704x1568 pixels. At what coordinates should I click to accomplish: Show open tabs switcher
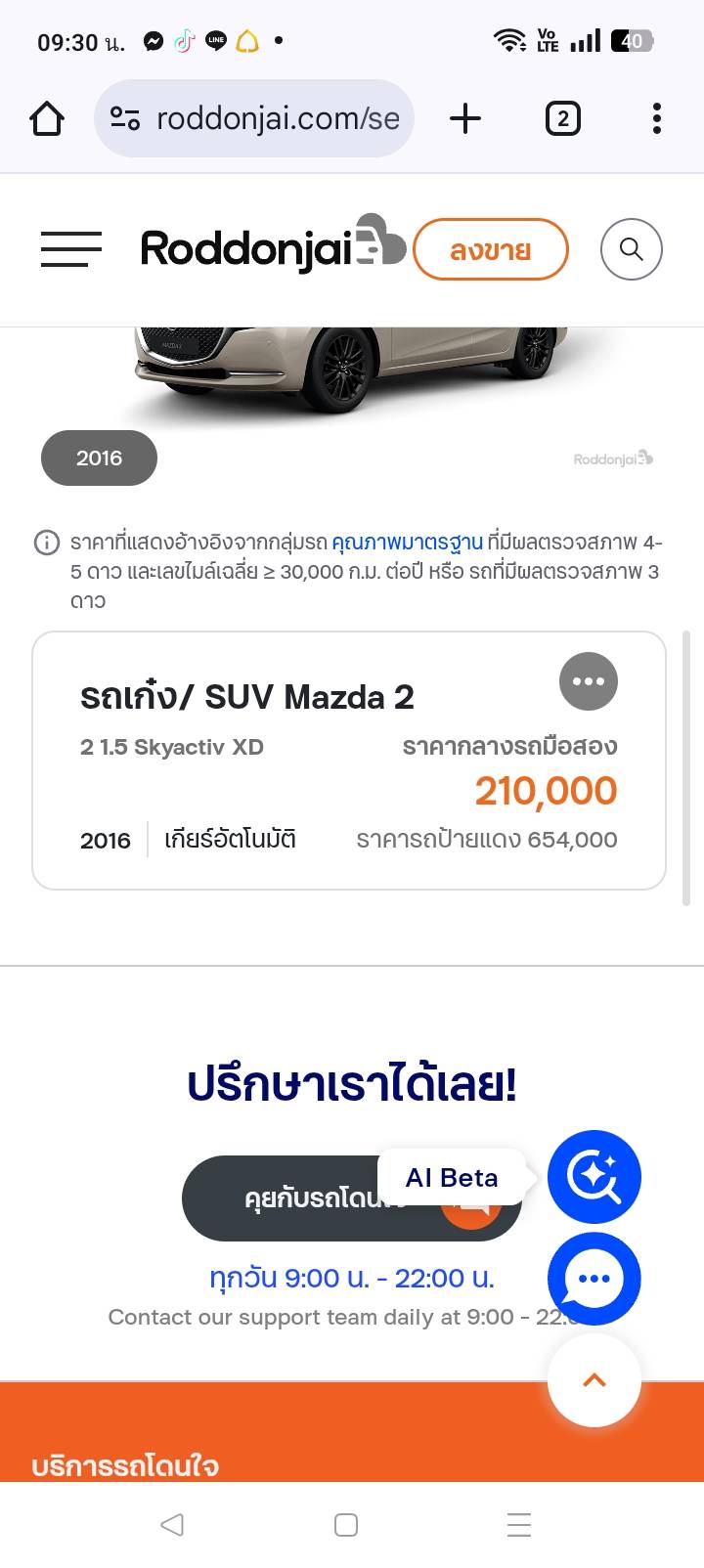[x=562, y=119]
